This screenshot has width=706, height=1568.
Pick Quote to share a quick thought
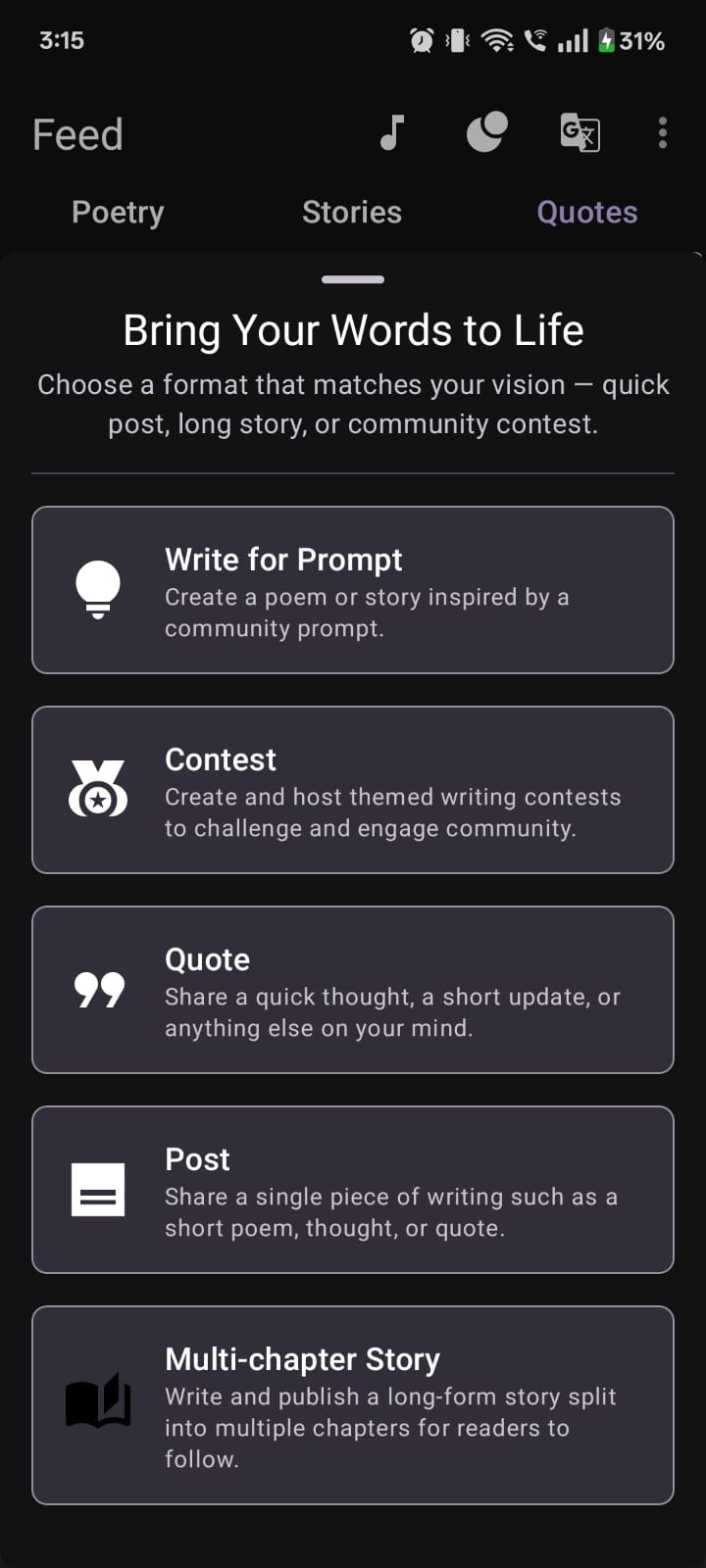point(353,990)
